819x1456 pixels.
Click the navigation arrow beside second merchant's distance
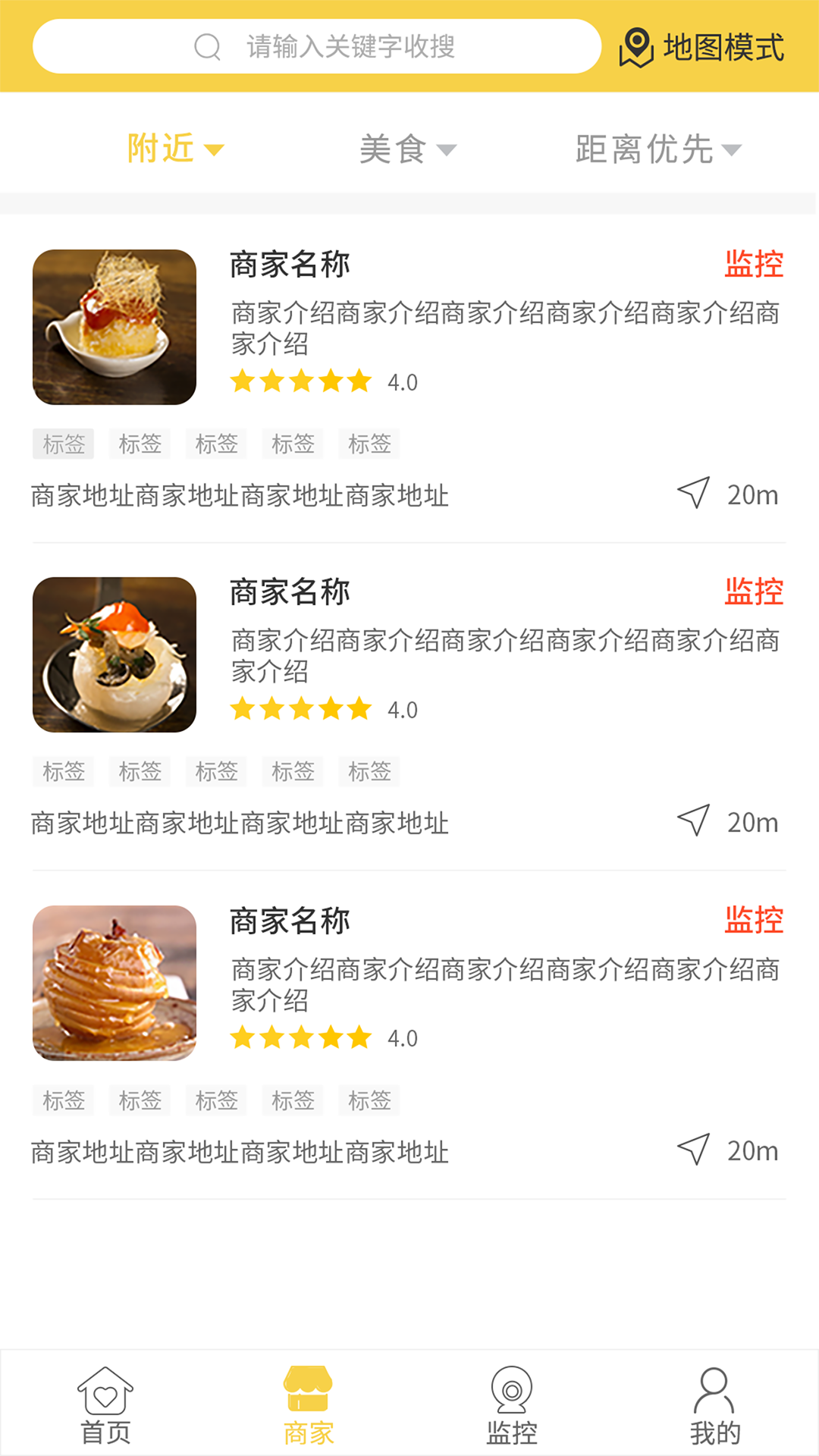coord(695,821)
